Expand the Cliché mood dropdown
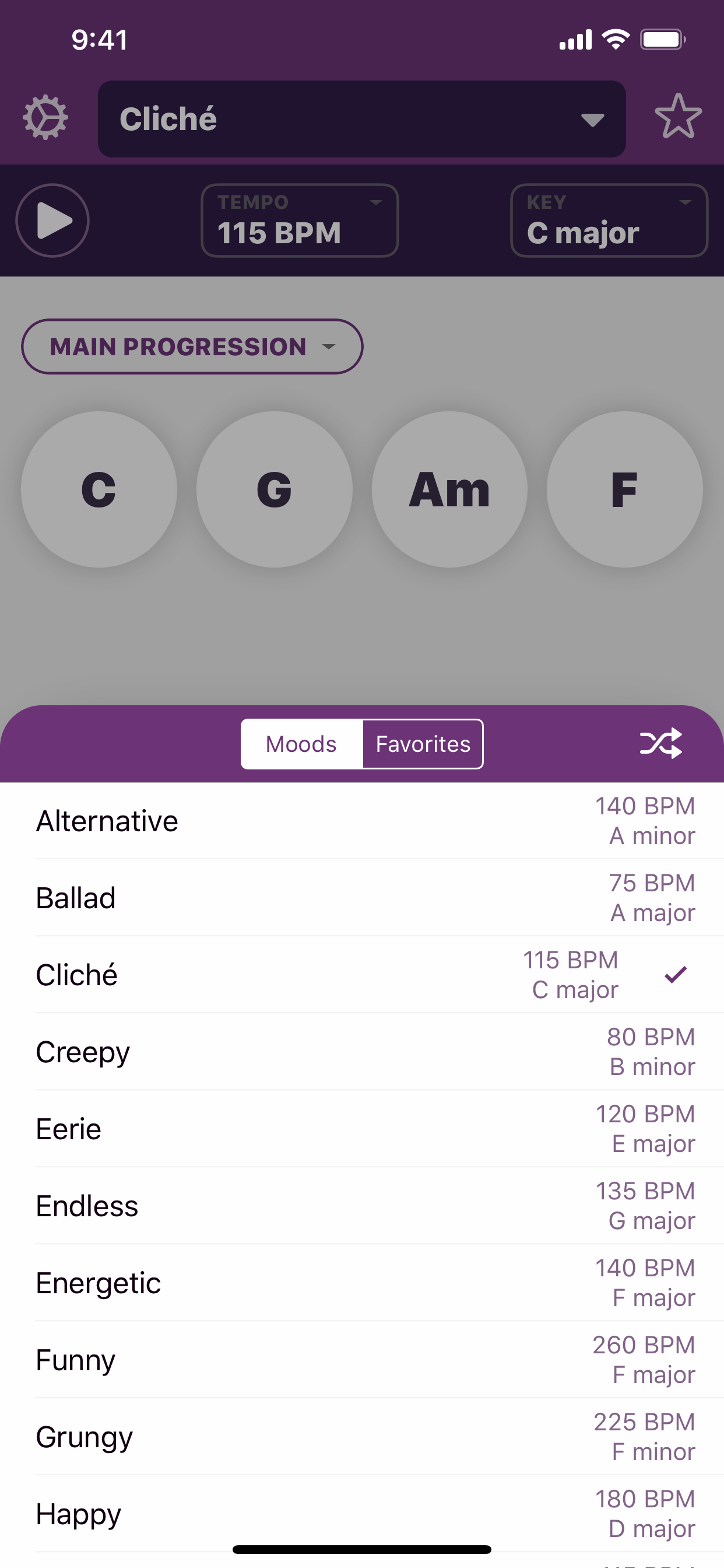724x1568 pixels. pyautogui.click(x=361, y=118)
